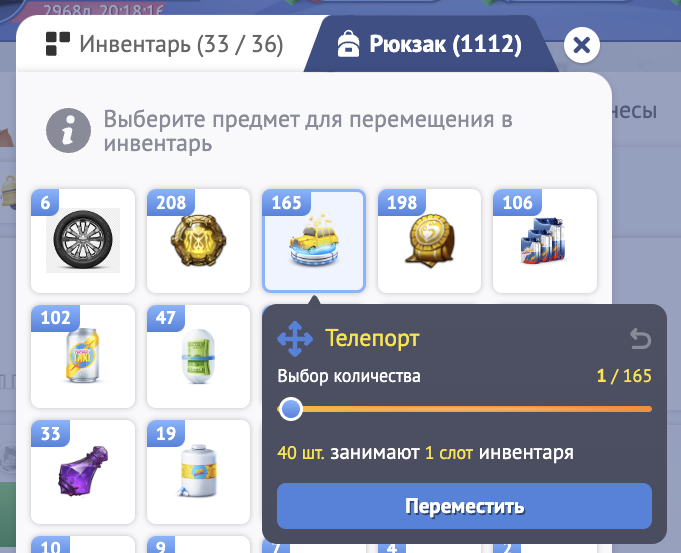The width and height of the screenshot is (681, 553).
Task: Select the tire item with count 6
Action: pyautogui.click(x=83, y=241)
